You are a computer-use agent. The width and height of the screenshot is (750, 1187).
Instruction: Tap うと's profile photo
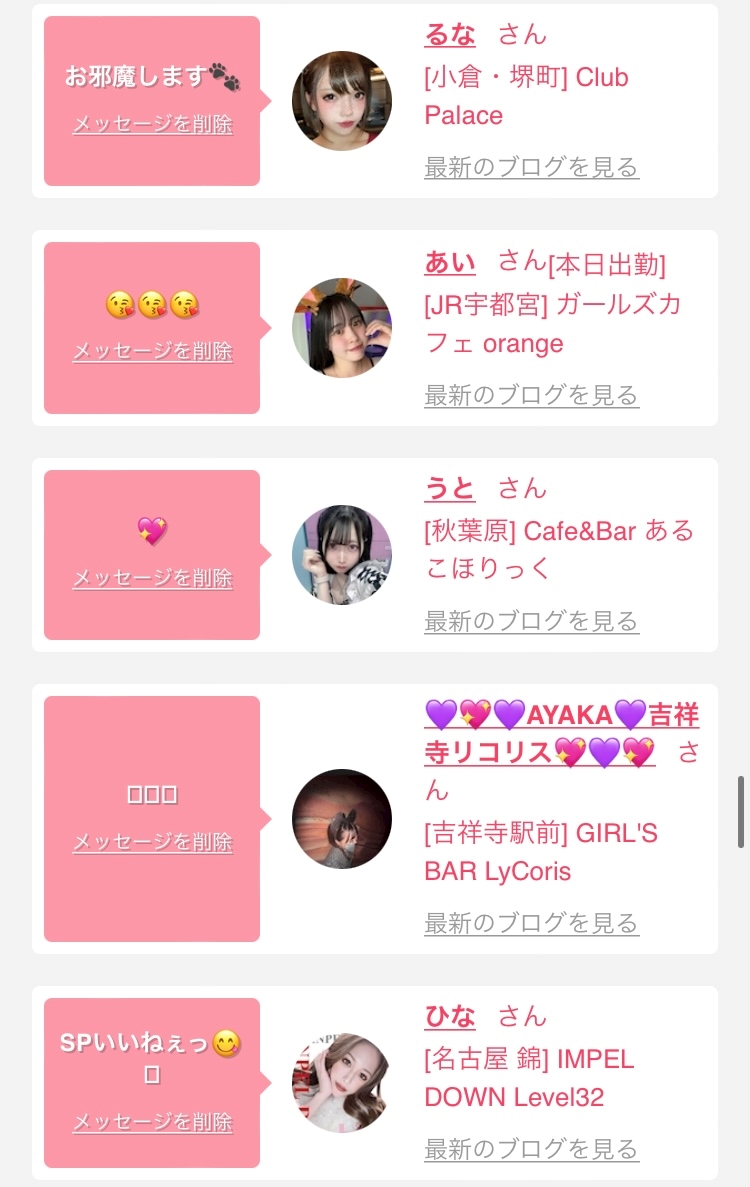click(x=342, y=555)
